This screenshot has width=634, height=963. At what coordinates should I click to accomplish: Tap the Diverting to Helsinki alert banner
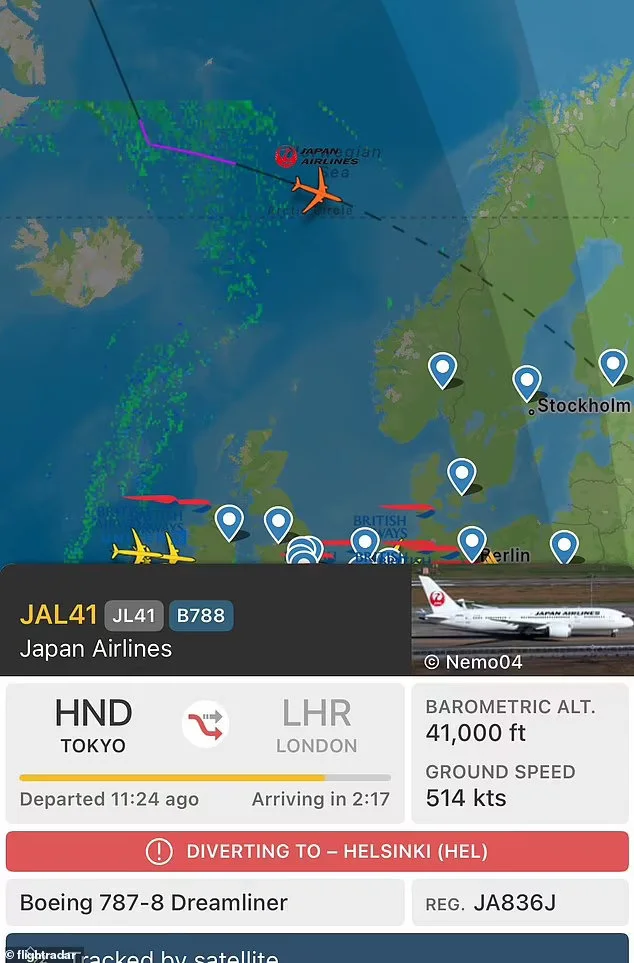click(317, 852)
